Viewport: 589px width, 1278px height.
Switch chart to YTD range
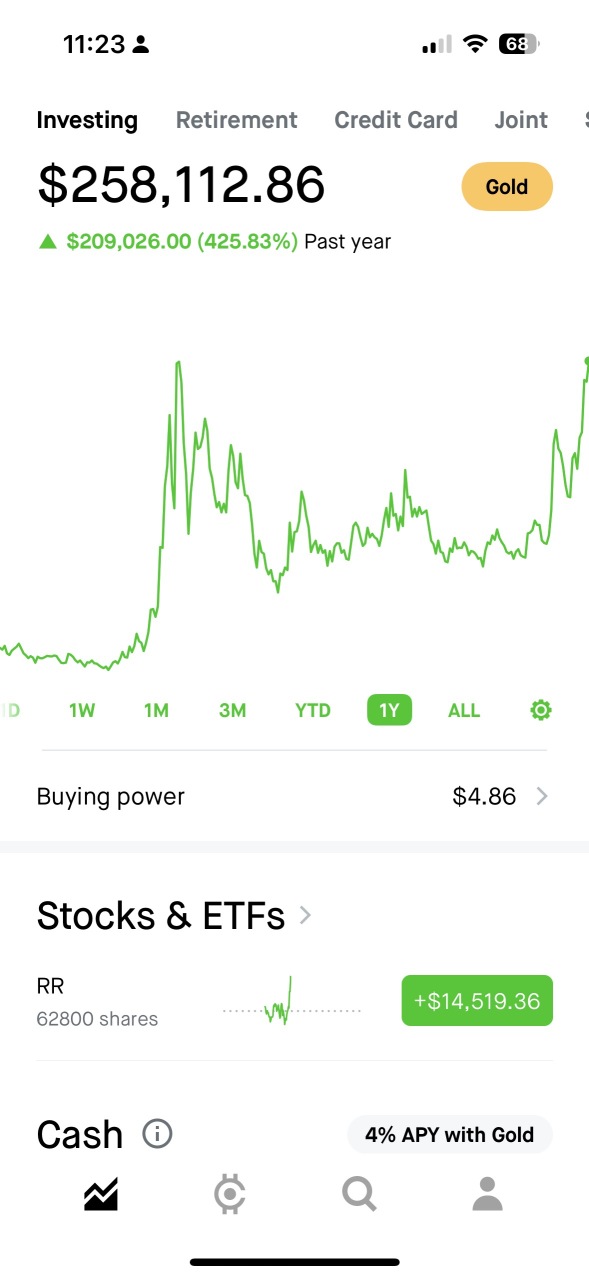[x=313, y=711]
